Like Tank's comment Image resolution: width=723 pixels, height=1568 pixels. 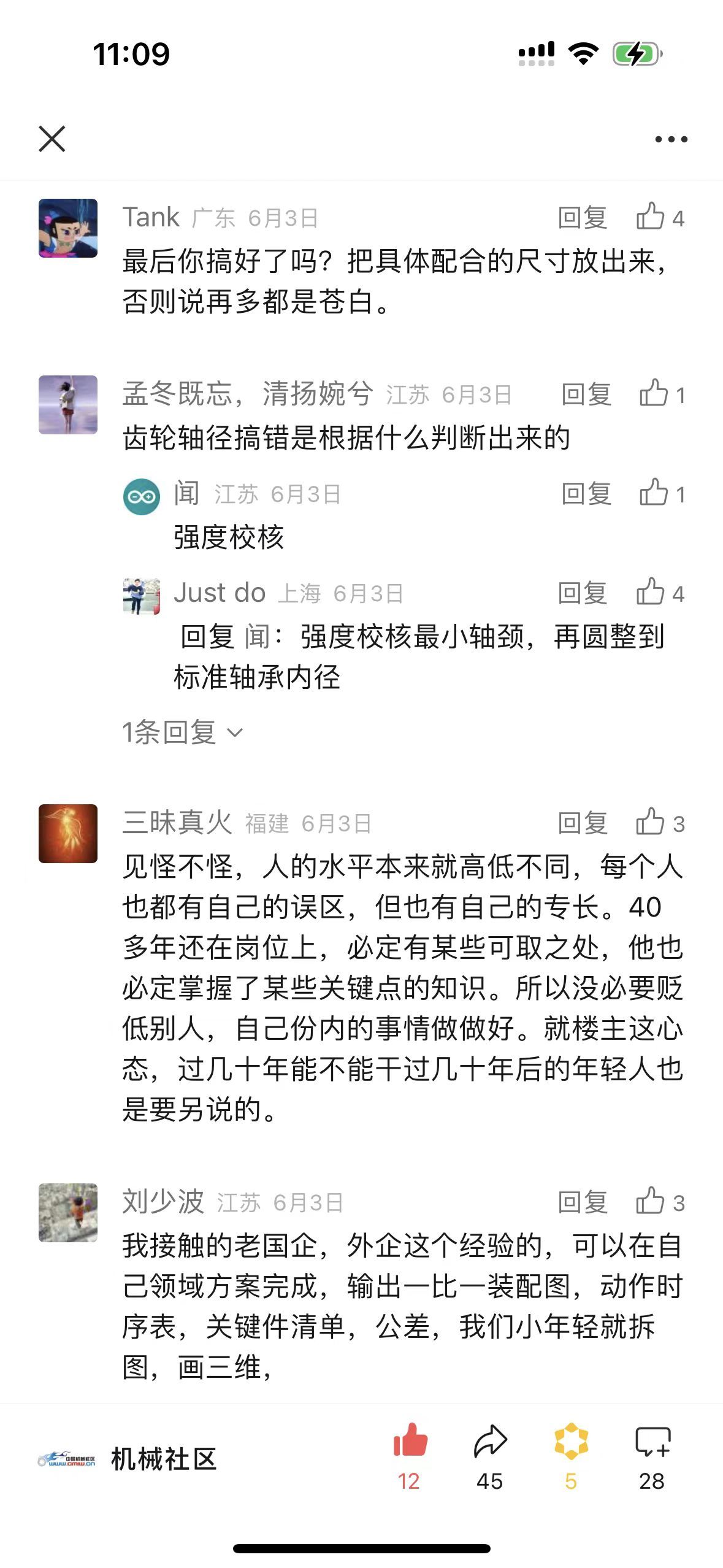pos(659,217)
